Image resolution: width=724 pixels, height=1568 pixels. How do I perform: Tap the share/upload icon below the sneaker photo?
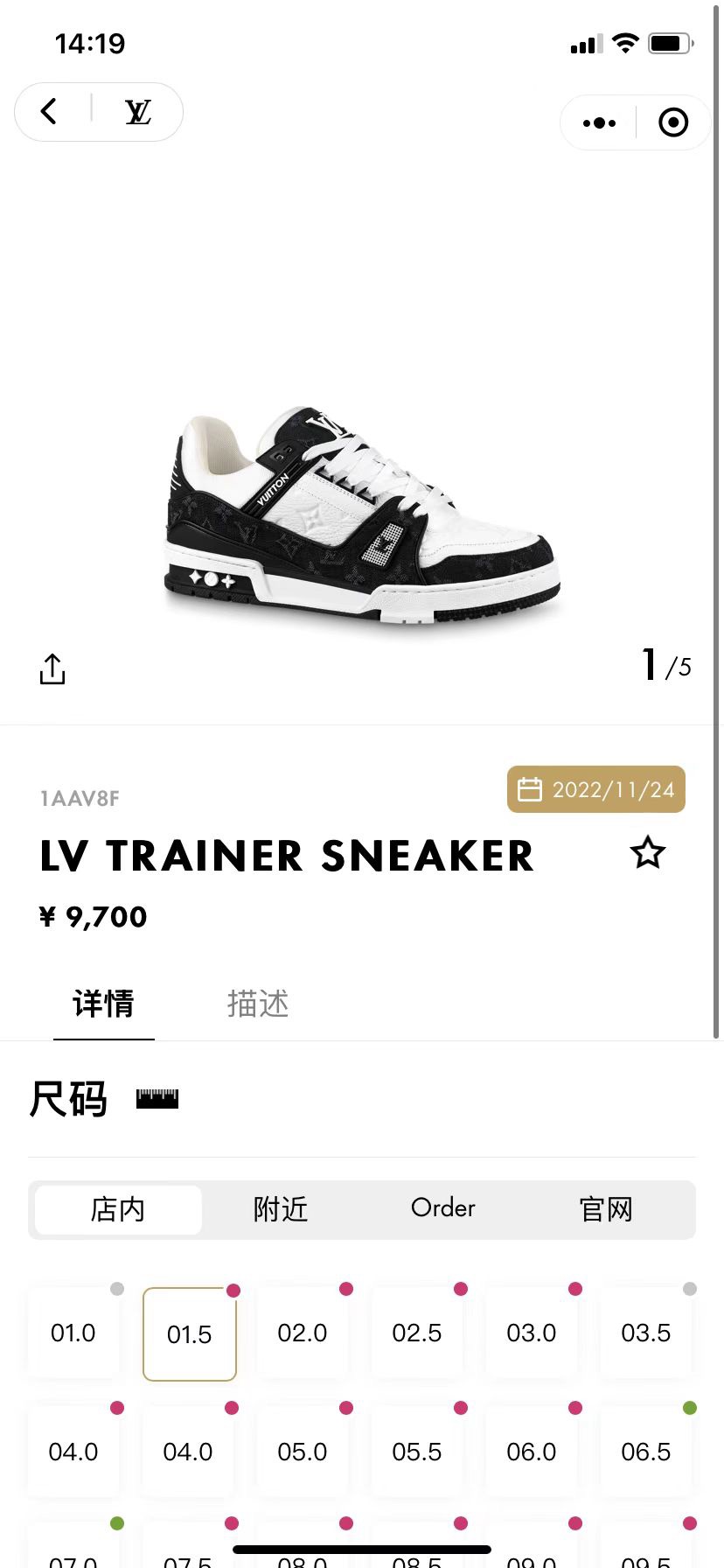(x=52, y=668)
